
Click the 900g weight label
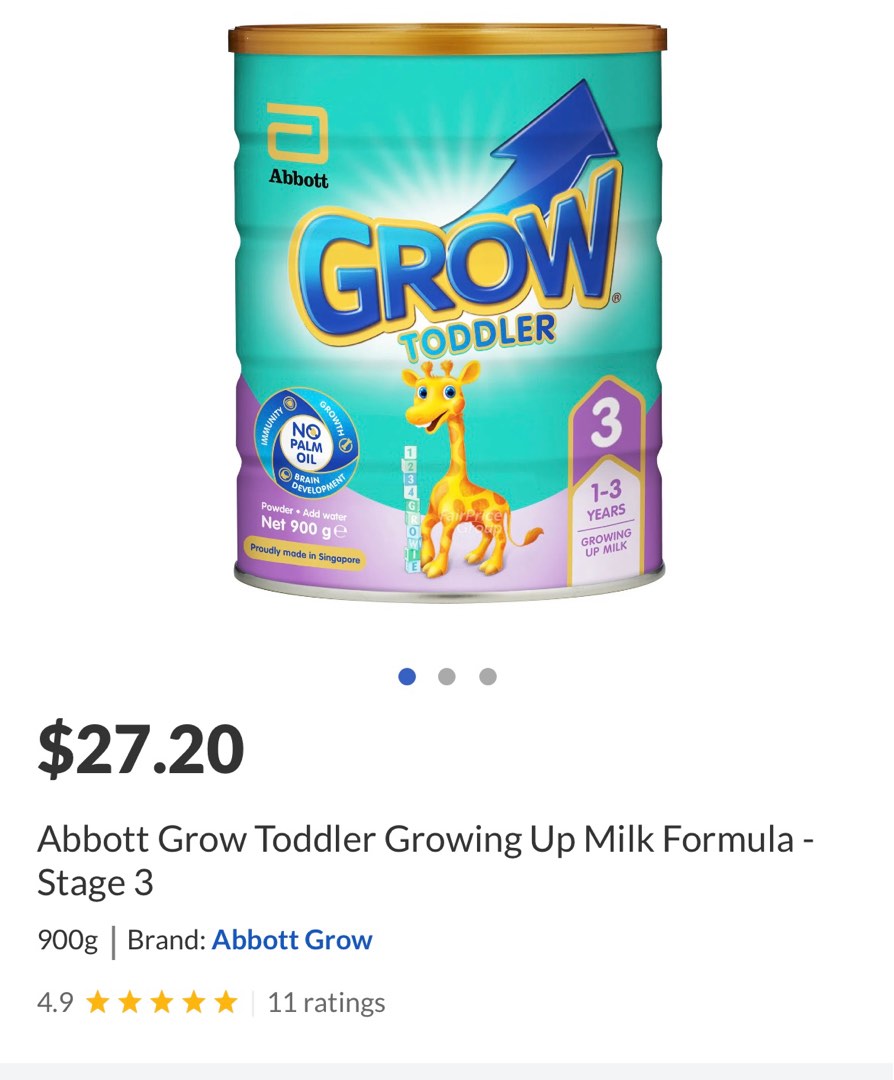coord(66,940)
